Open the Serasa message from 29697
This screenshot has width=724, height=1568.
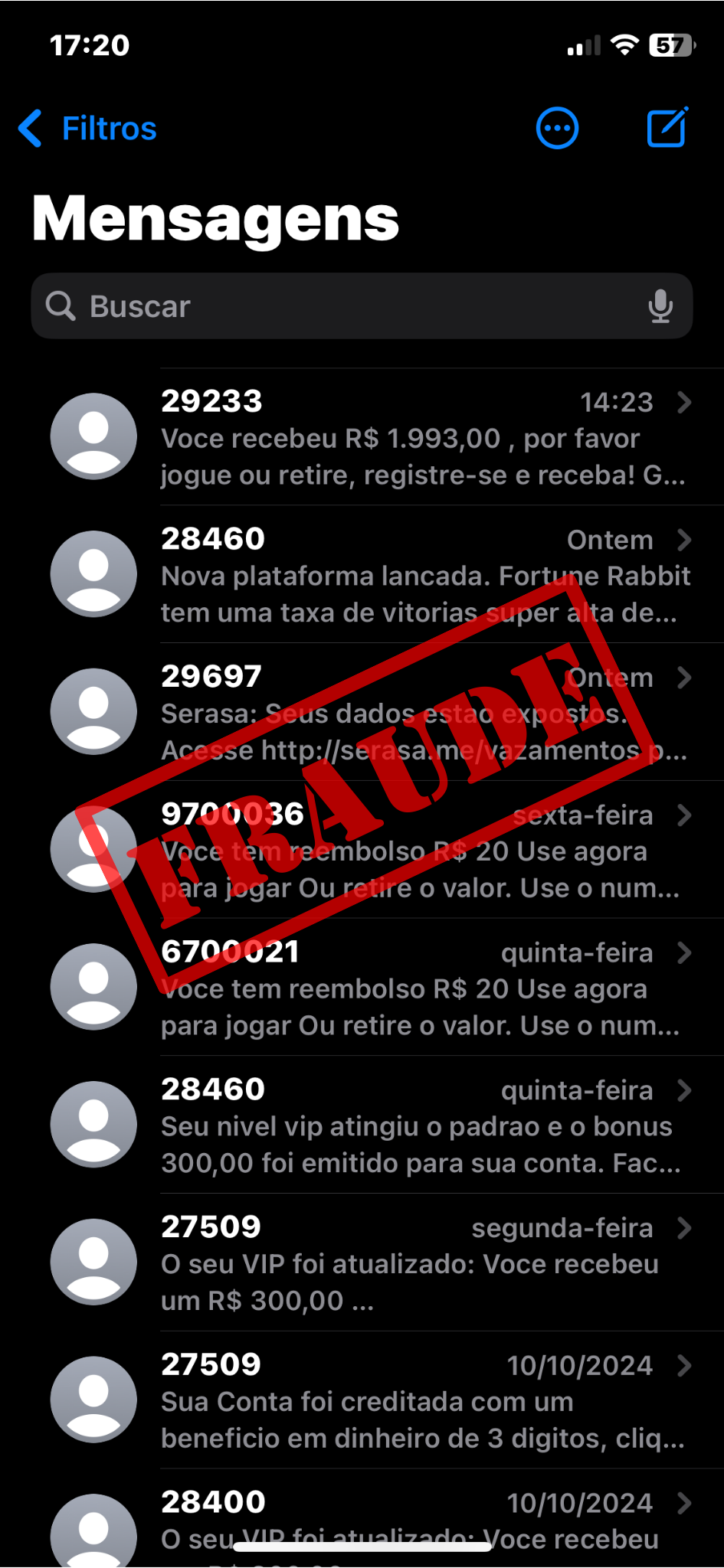pyautogui.click(x=421, y=714)
